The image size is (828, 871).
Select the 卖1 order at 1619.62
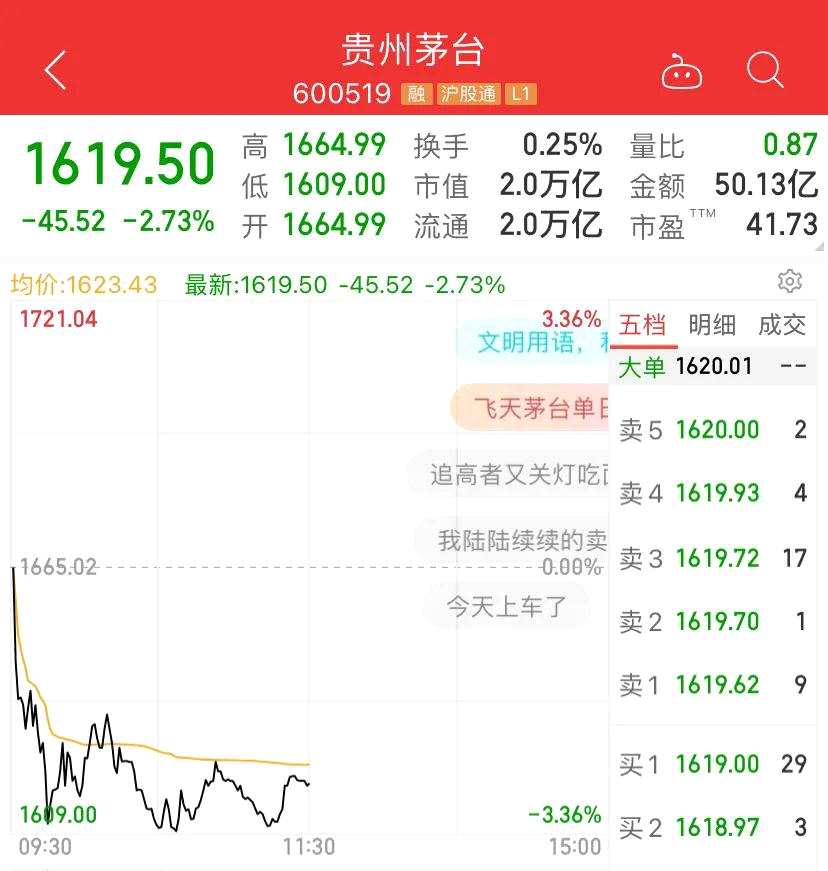pyautogui.click(x=714, y=685)
